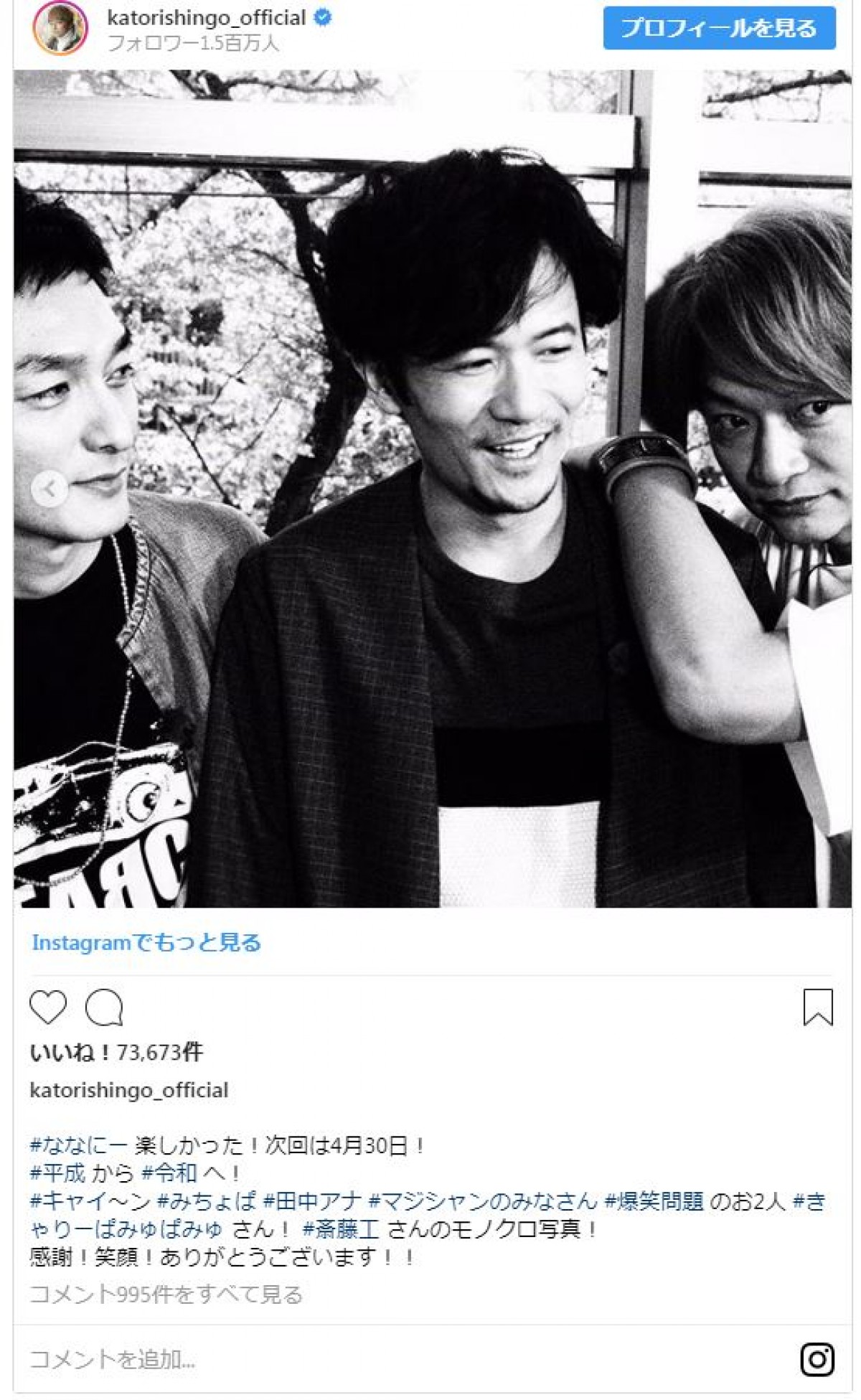Open hashtag #ななにー
861x1400 pixels.
pos(78,1145)
